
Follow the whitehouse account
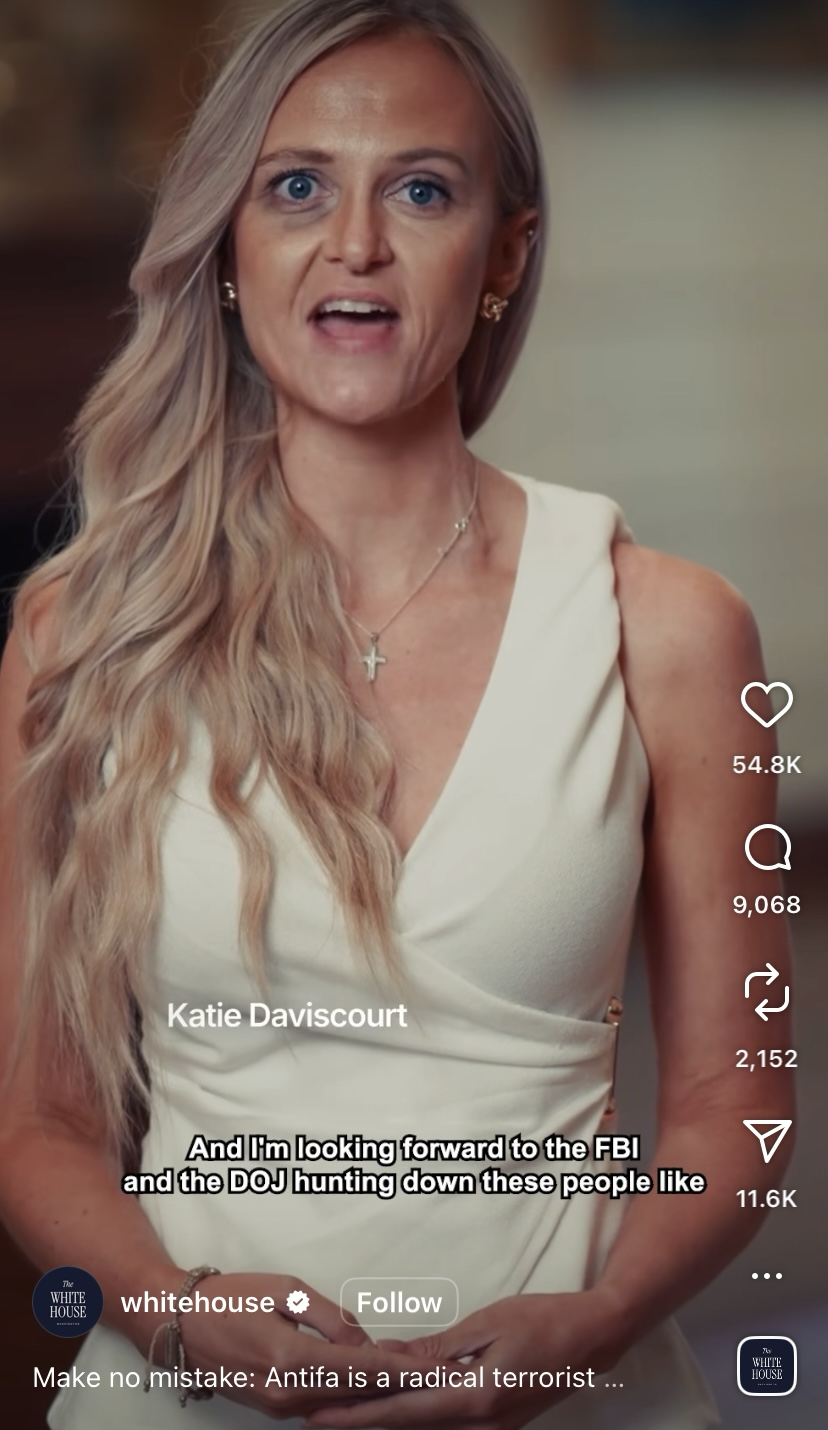click(x=399, y=1302)
